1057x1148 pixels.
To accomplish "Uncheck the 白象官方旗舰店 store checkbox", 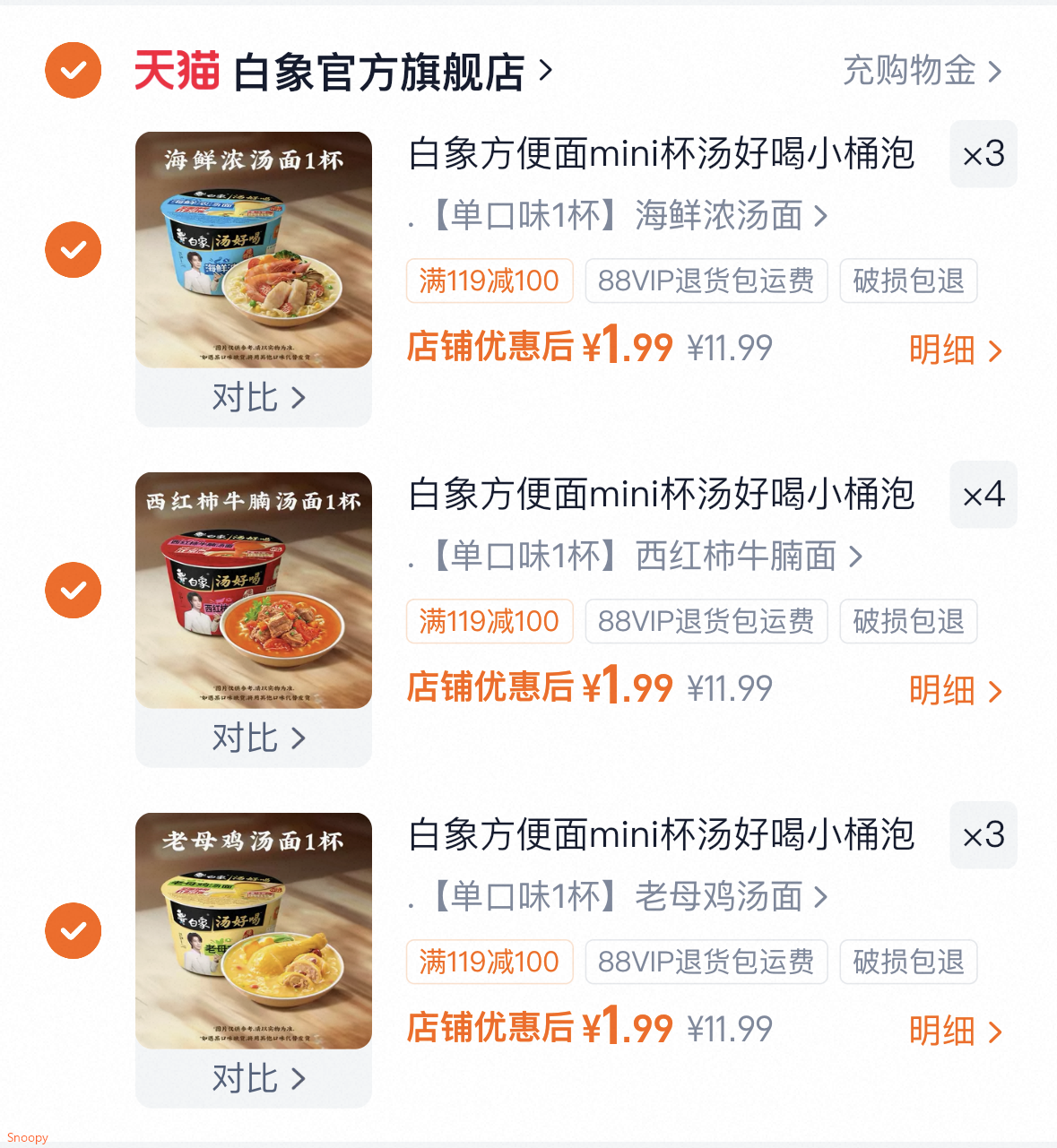I will 74,70.
